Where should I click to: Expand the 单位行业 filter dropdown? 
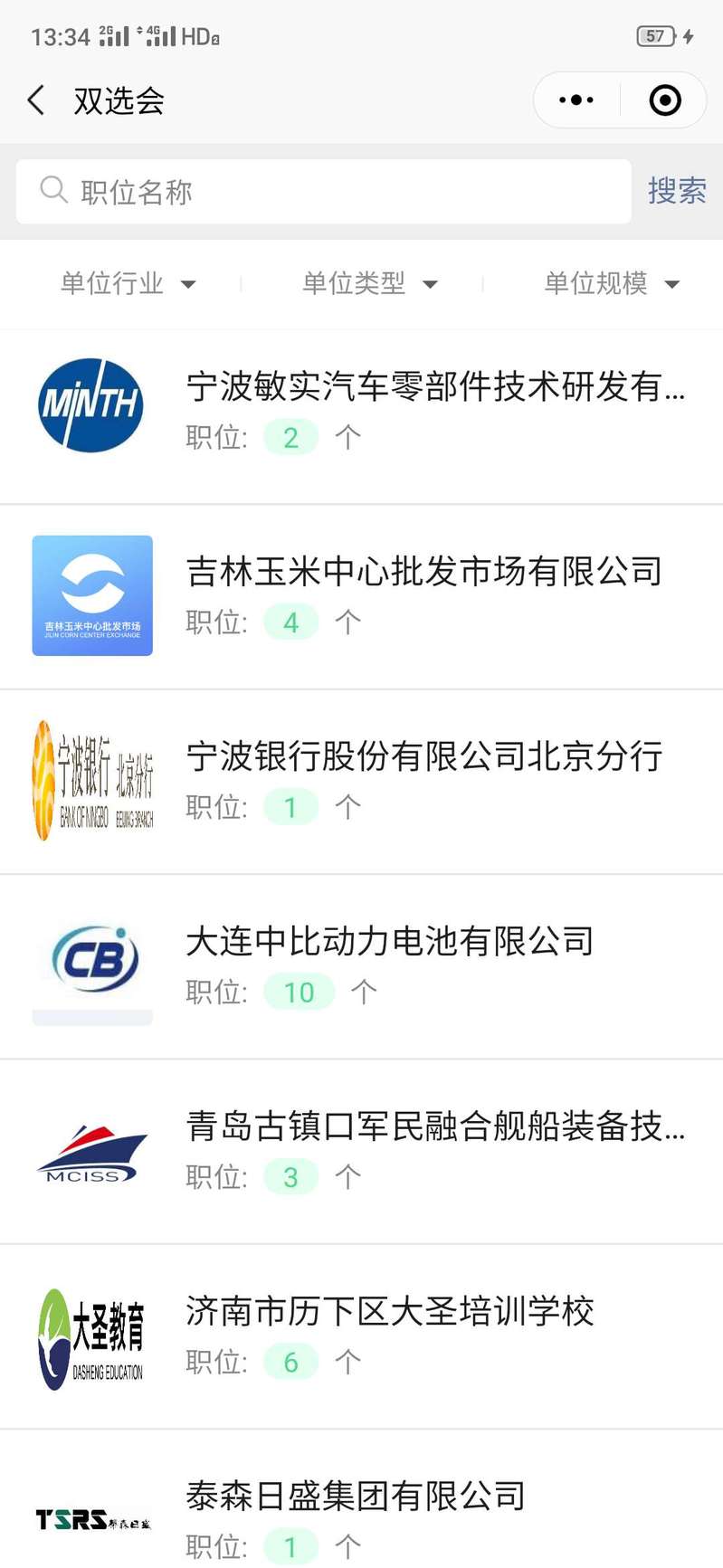click(128, 284)
